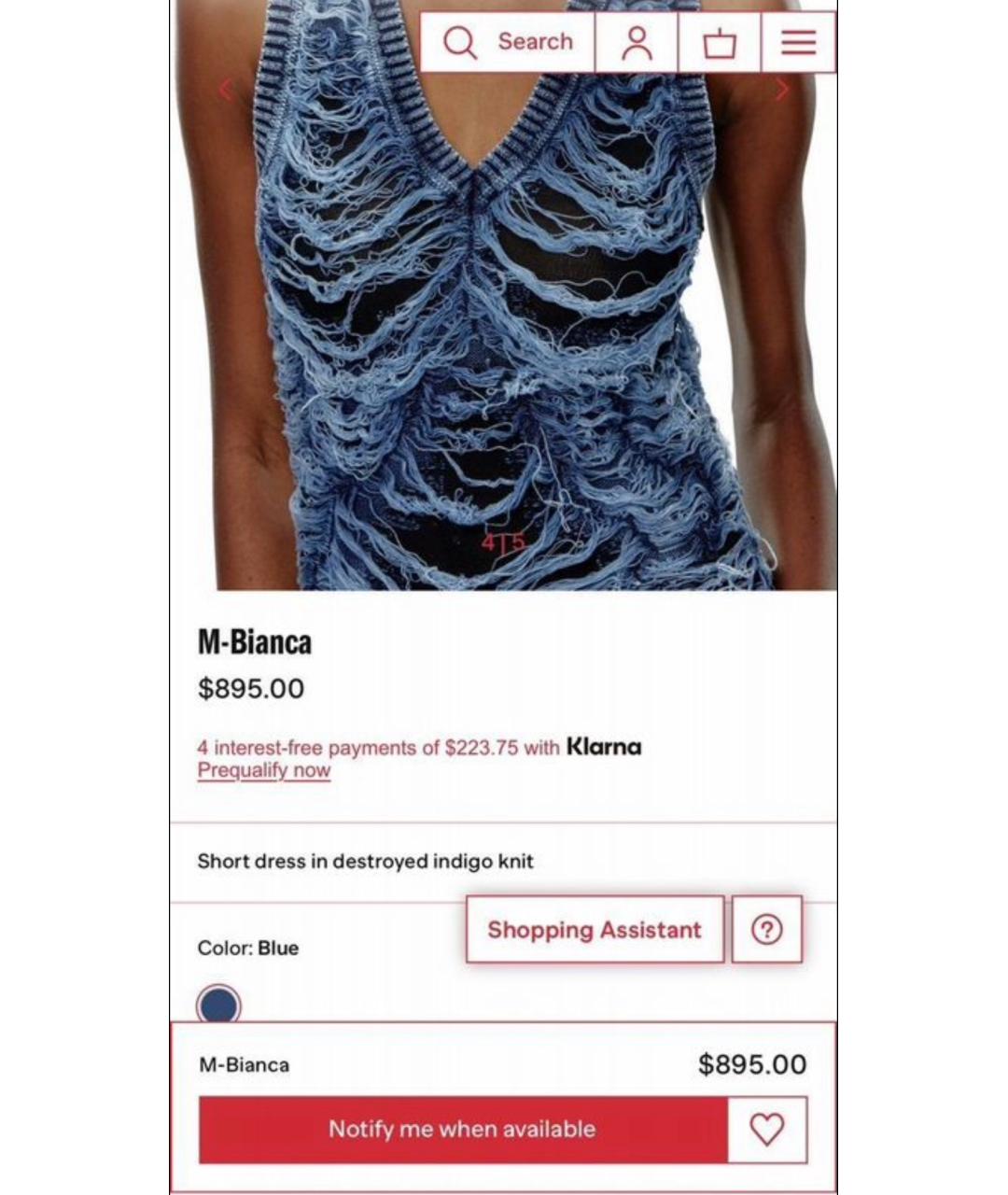The width and height of the screenshot is (1008, 1195).
Task: Launch the Shopping Assistant
Action: click(595, 930)
